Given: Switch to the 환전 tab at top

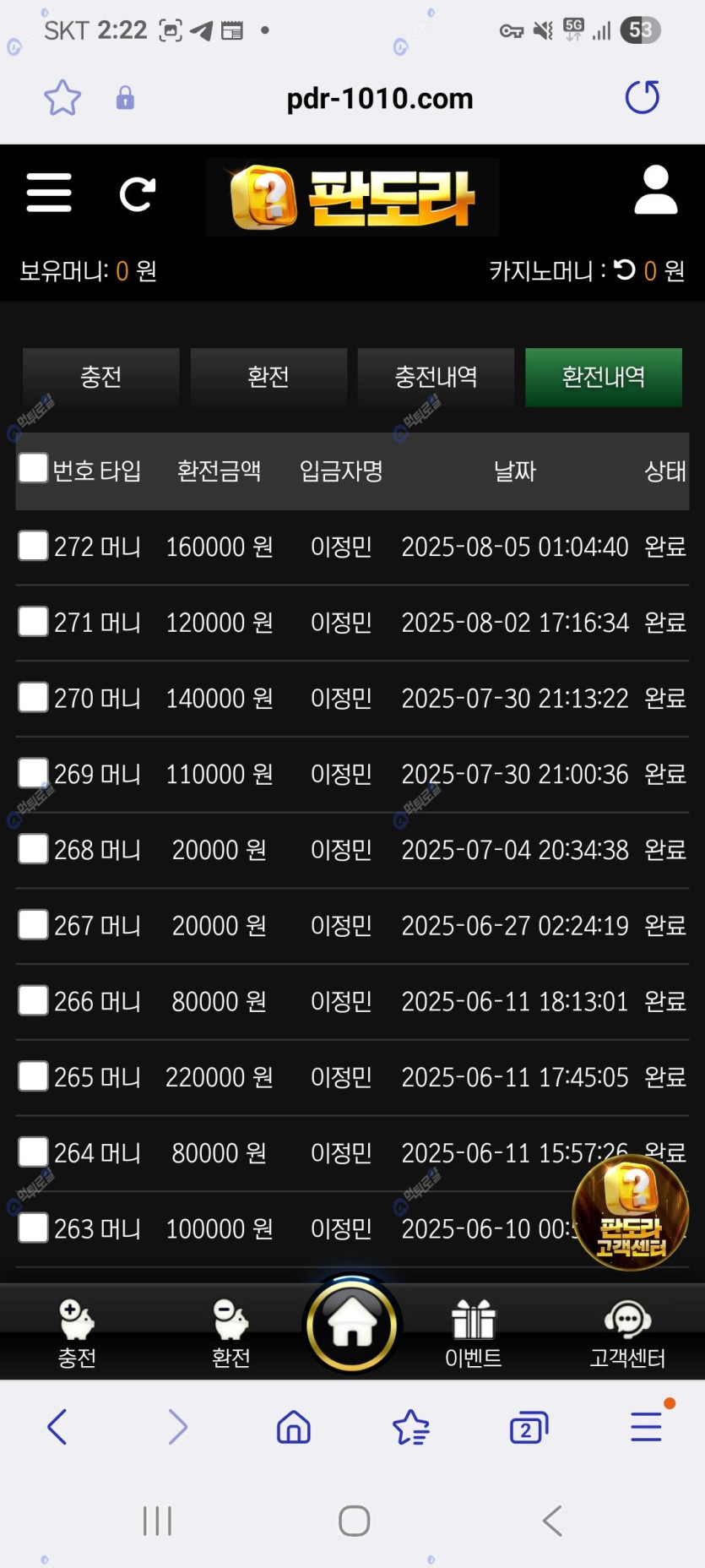Looking at the screenshot, I should [268, 378].
